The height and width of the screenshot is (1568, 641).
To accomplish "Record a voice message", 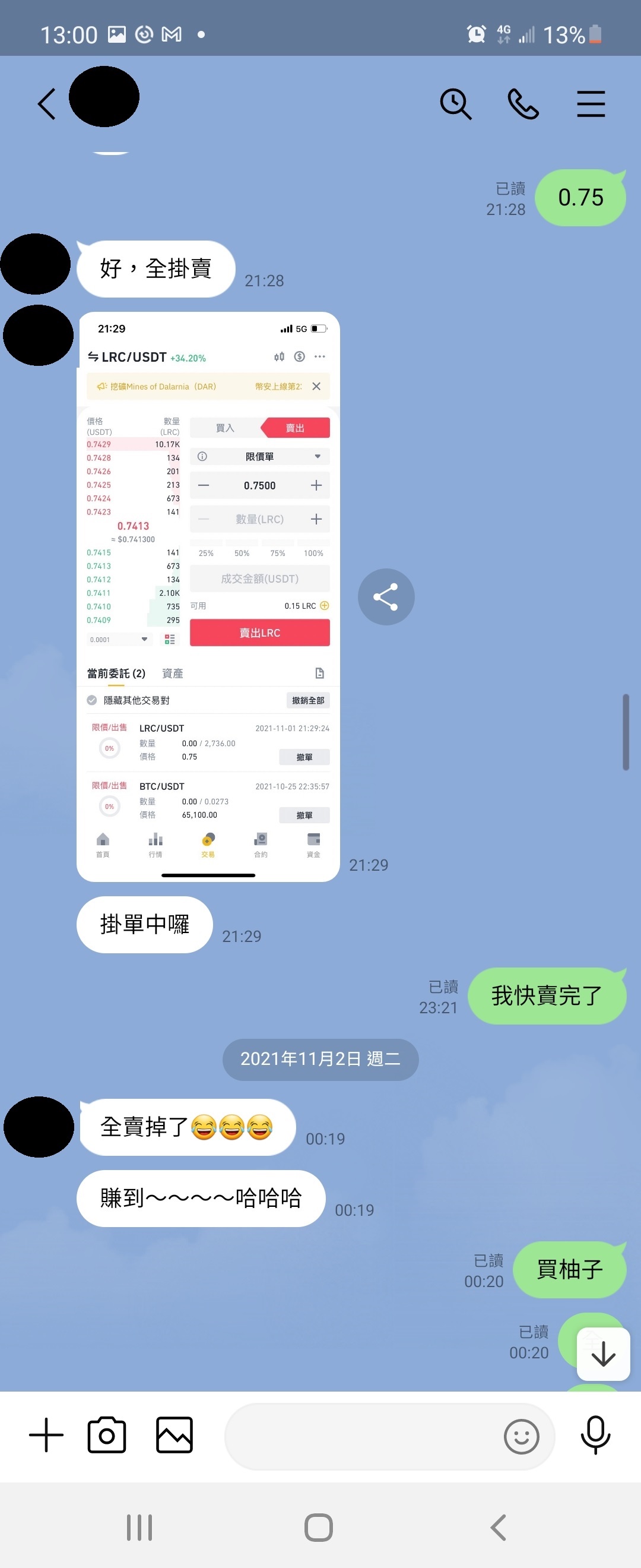I will coord(595,1435).
